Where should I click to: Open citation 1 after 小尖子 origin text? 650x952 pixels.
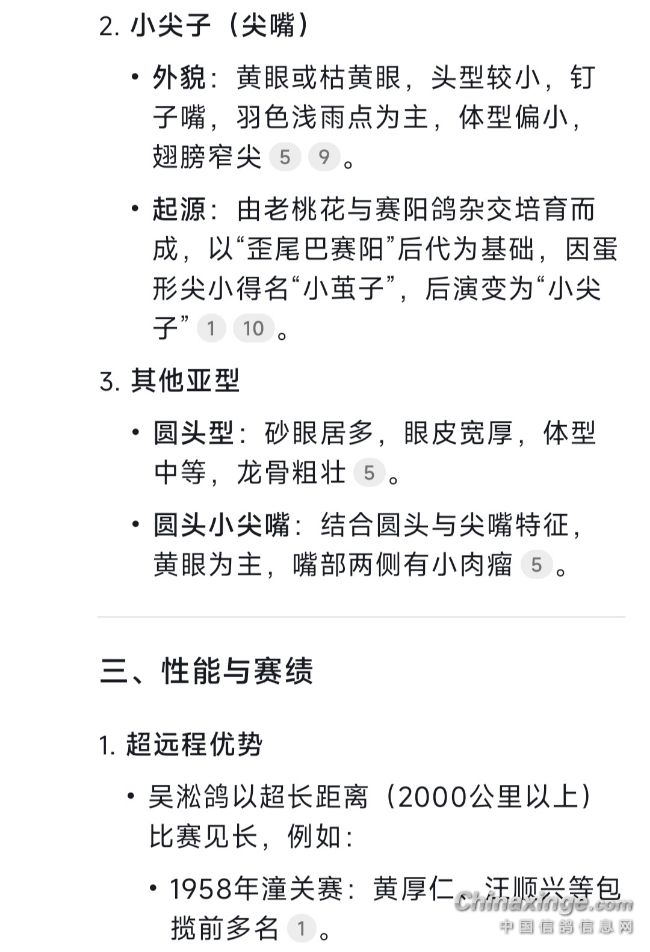tap(210, 329)
